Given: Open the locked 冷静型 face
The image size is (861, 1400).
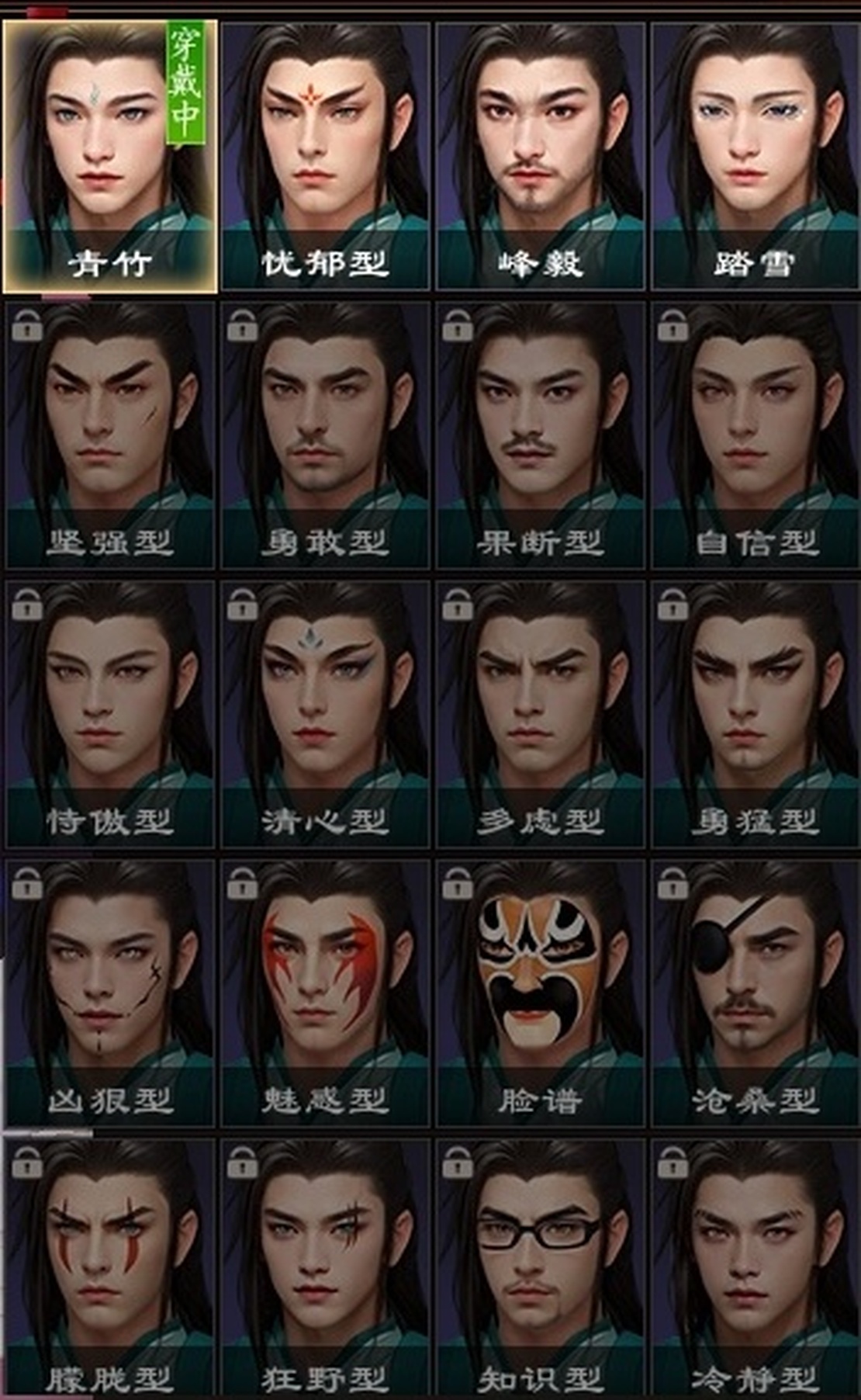Looking at the screenshot, I should (756, 1269).
